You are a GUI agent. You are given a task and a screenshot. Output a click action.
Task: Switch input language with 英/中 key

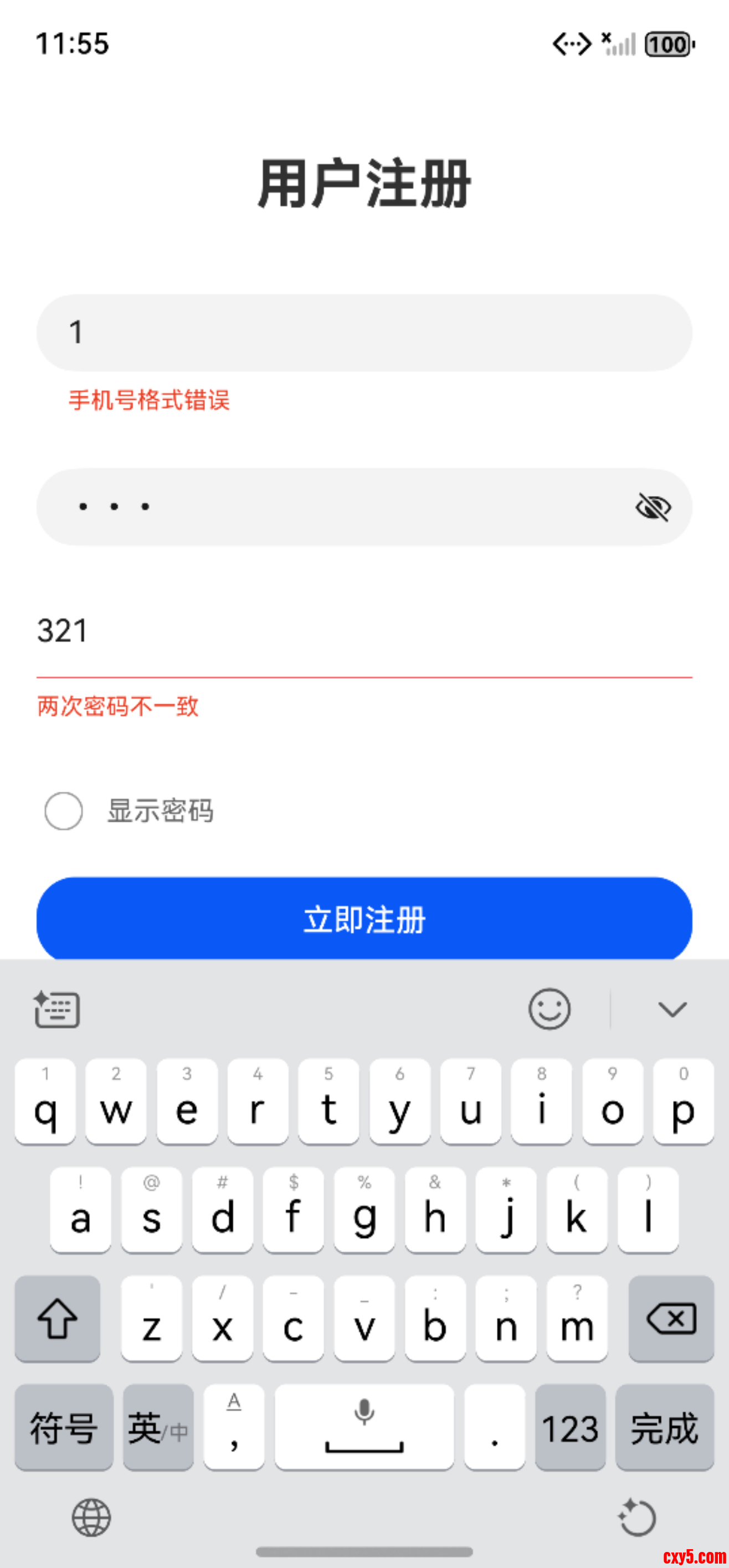tap(158, 1428)
